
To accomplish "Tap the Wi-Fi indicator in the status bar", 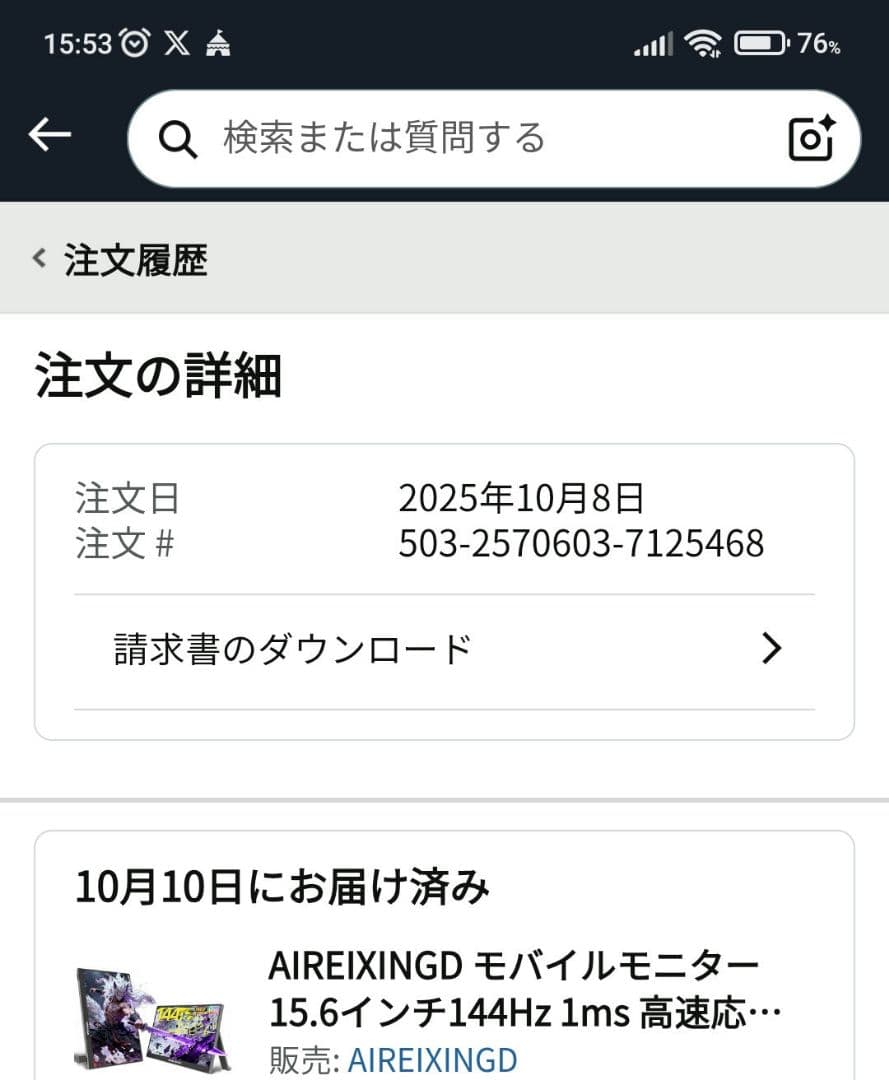I will (x=704, y=42).
